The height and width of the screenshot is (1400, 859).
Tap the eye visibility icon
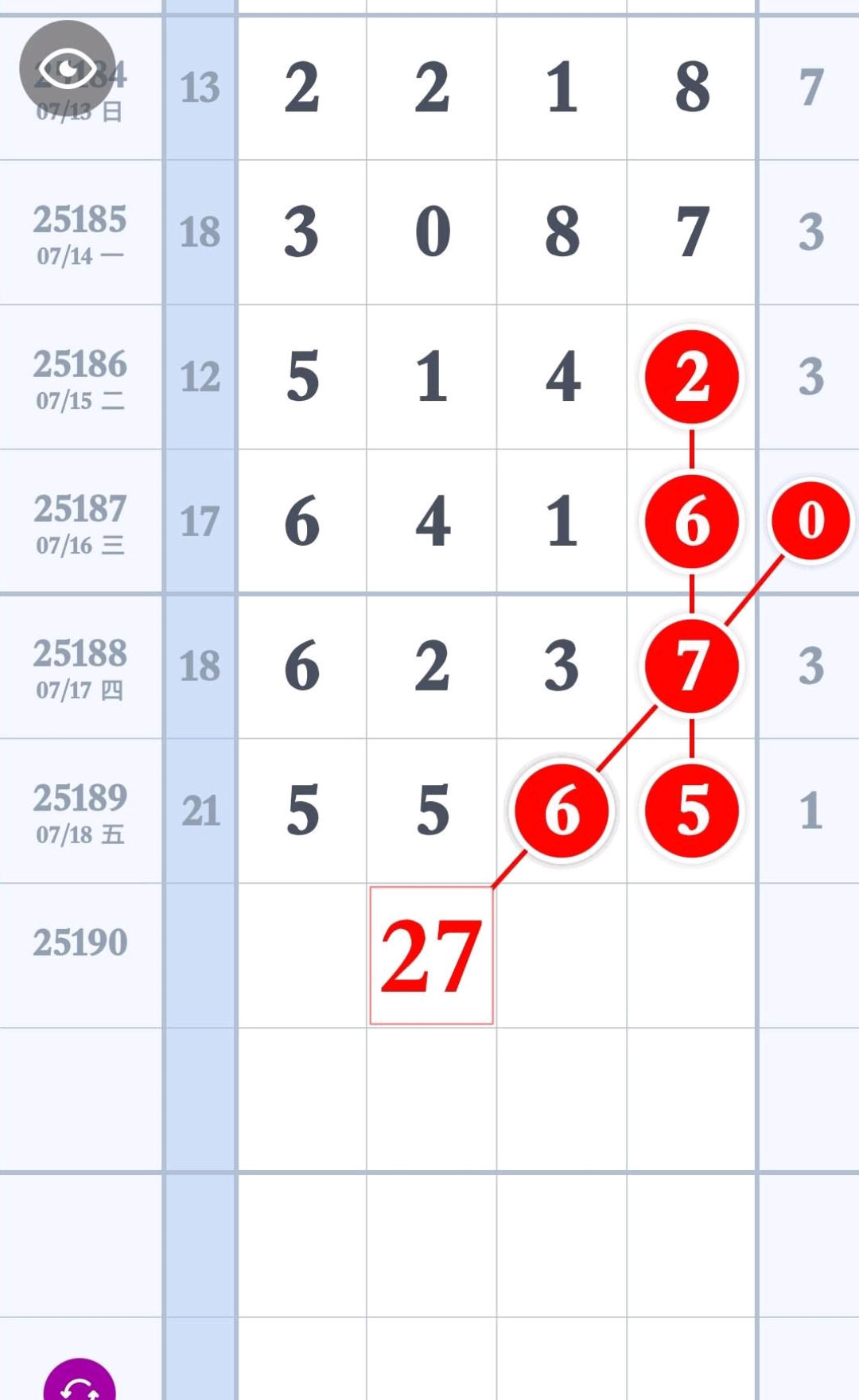68,68
